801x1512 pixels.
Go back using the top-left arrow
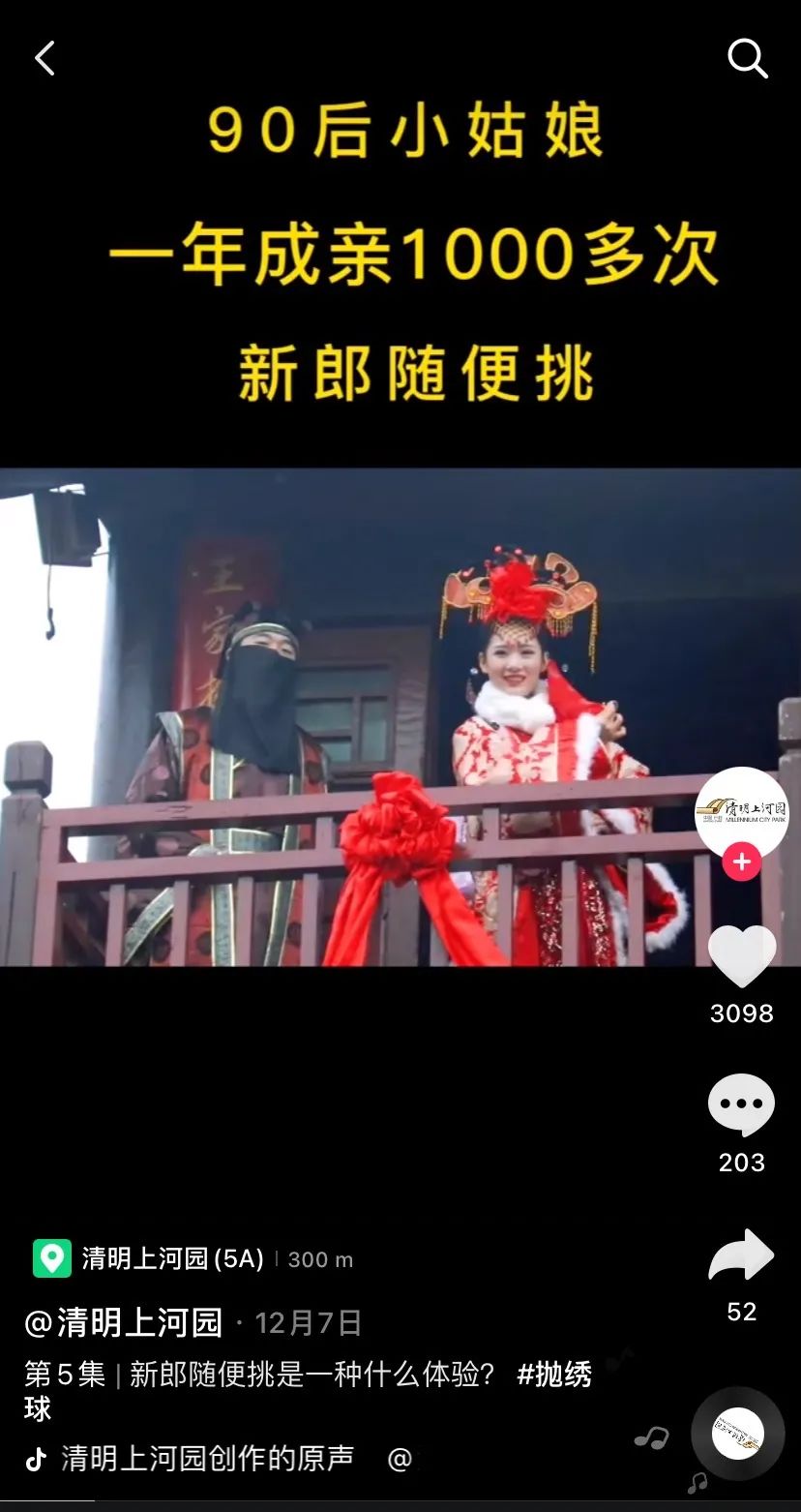(44, 59)
